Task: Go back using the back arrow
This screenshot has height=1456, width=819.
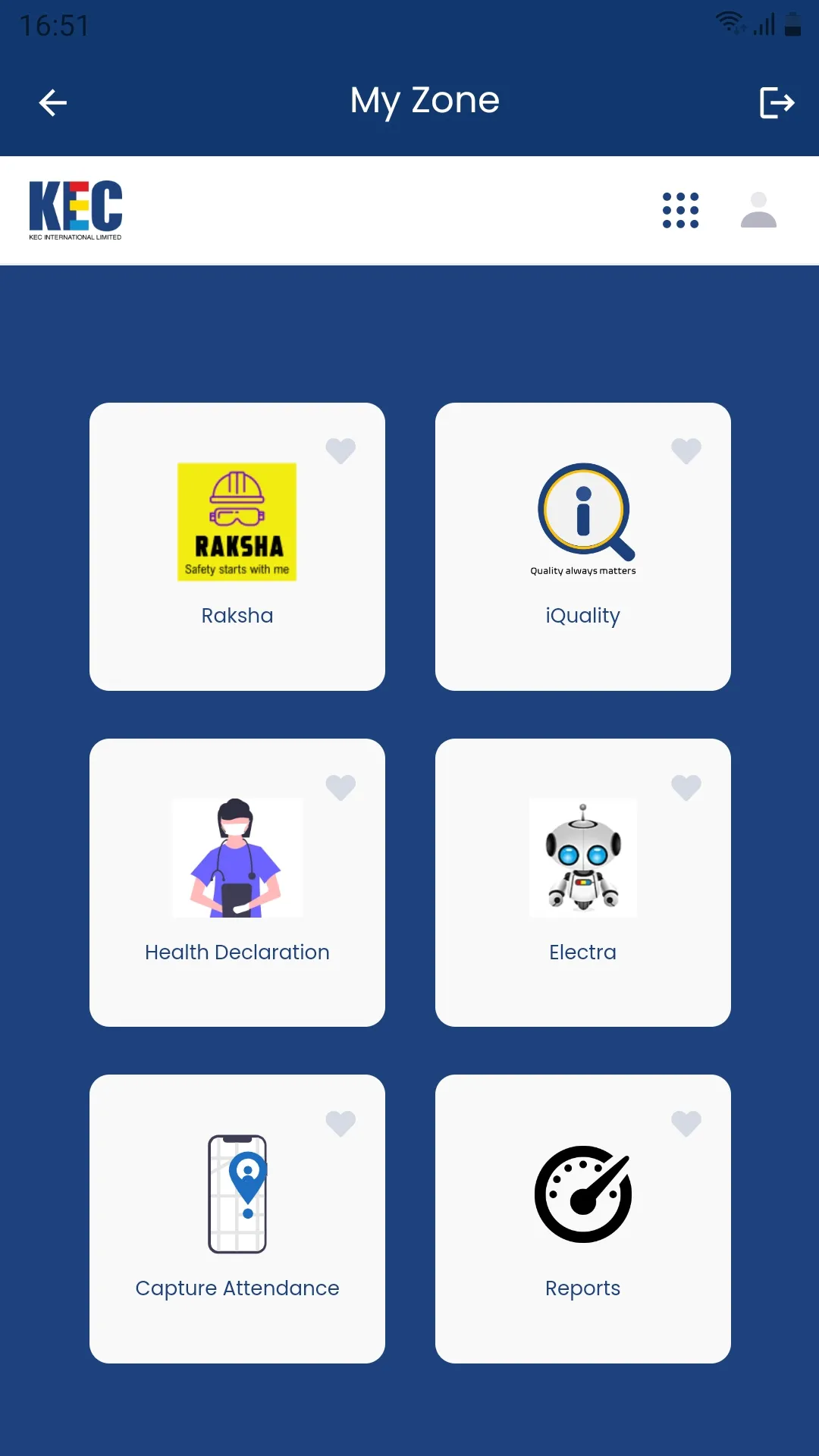Action: [x=52, y=102]
